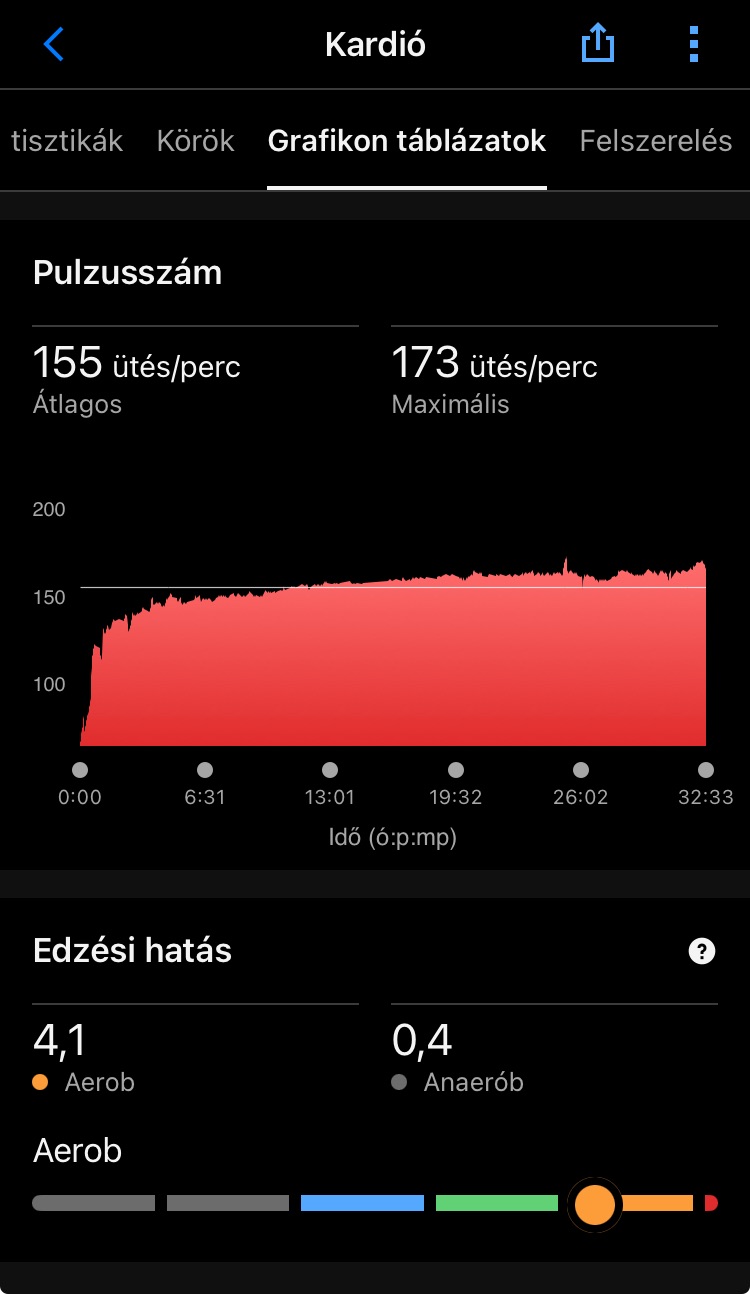This screenshot has height=1294, width=750.
Task: Open the three-dot overflow menu
Action: (x=694, y=45)
